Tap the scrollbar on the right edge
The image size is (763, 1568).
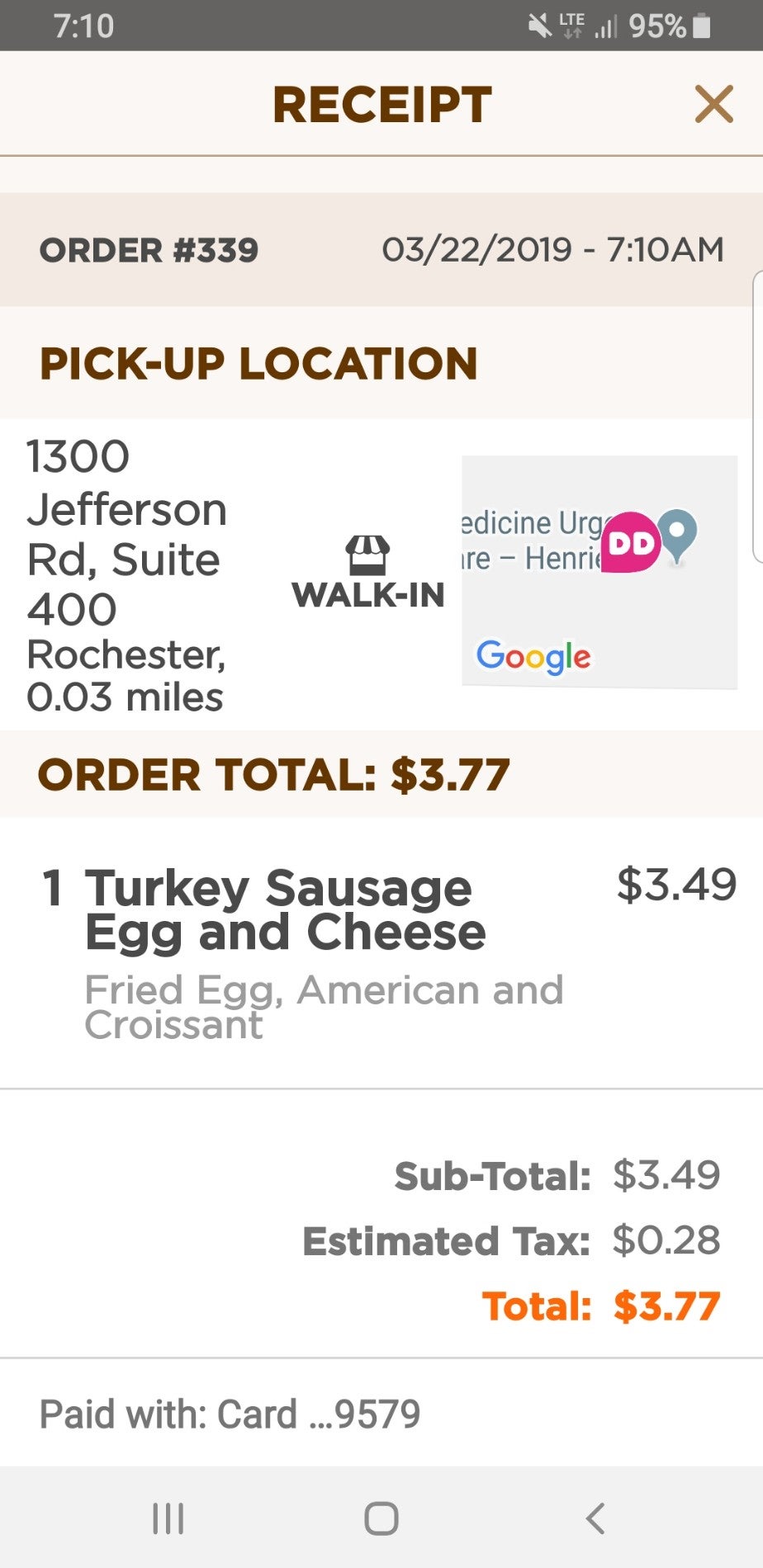[x=757, y=413]
